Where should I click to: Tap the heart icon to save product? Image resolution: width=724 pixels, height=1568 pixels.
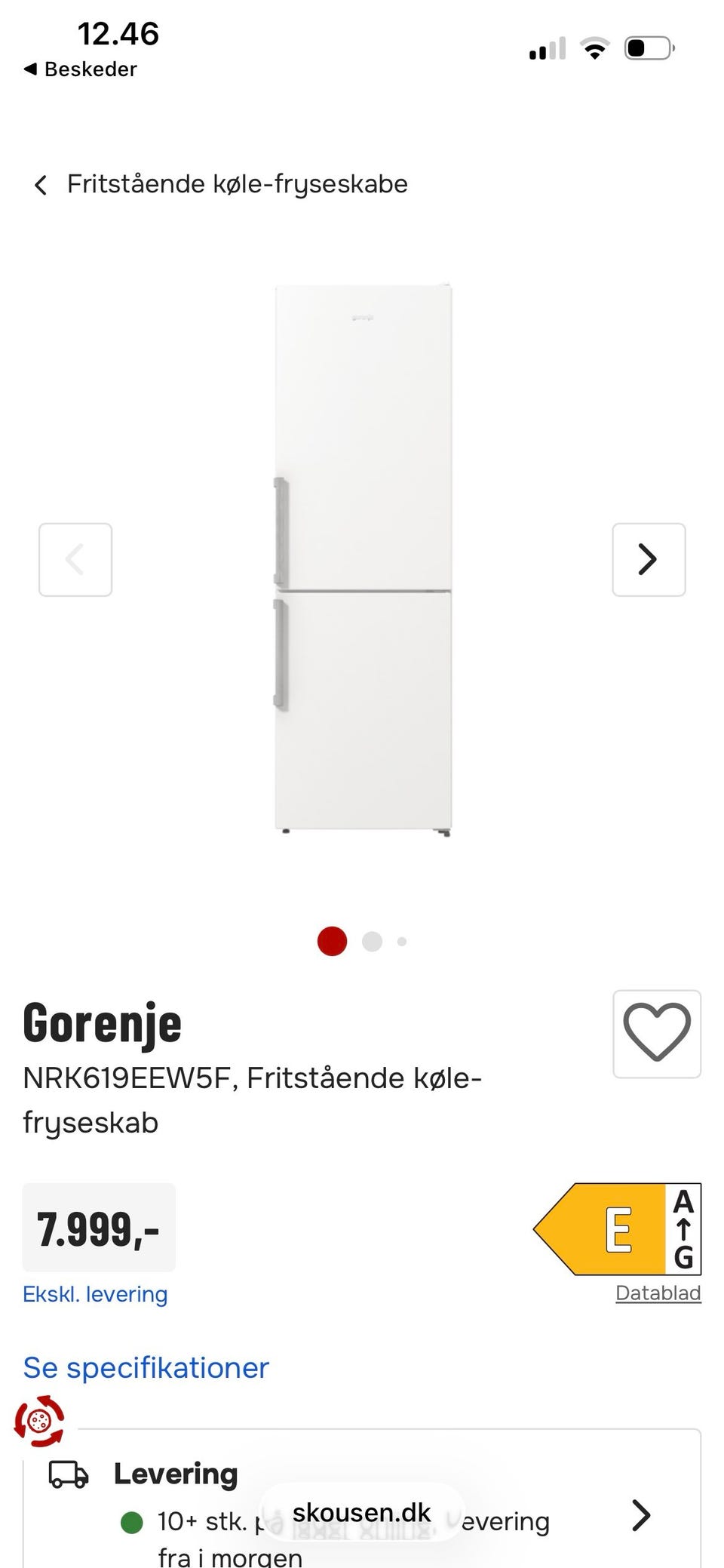657,1034
